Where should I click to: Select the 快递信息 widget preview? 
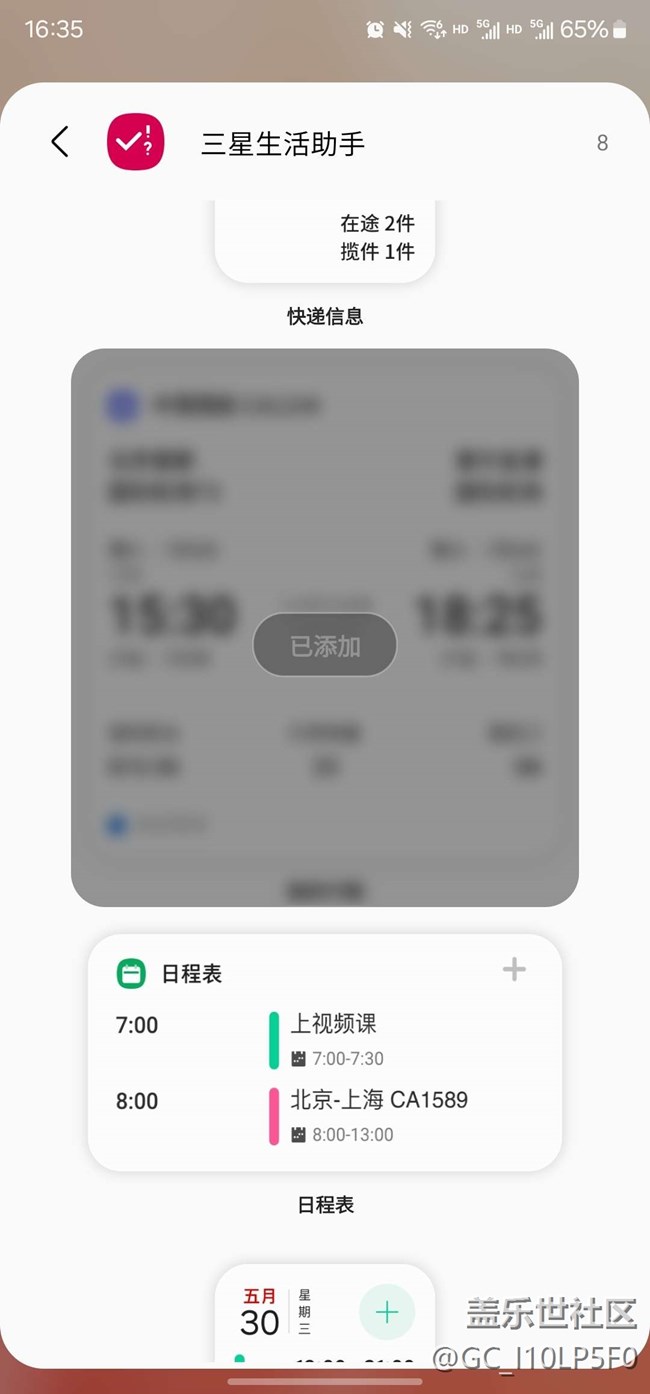click(325, 241)
